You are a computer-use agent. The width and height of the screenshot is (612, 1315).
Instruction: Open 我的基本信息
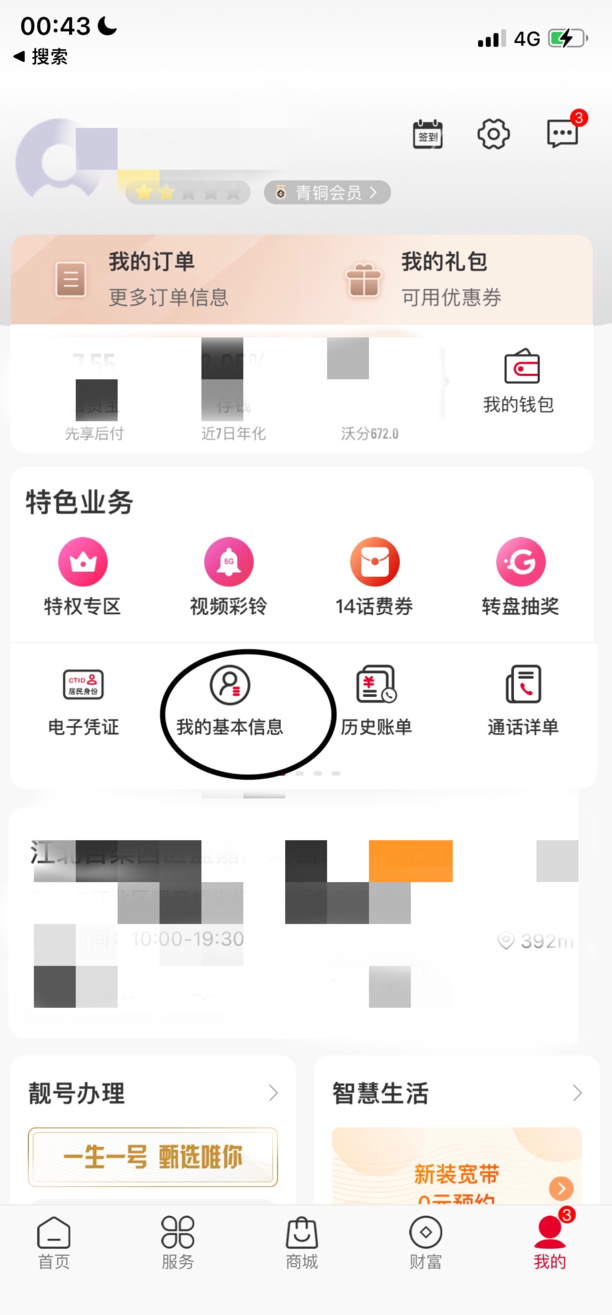point(230,702)
